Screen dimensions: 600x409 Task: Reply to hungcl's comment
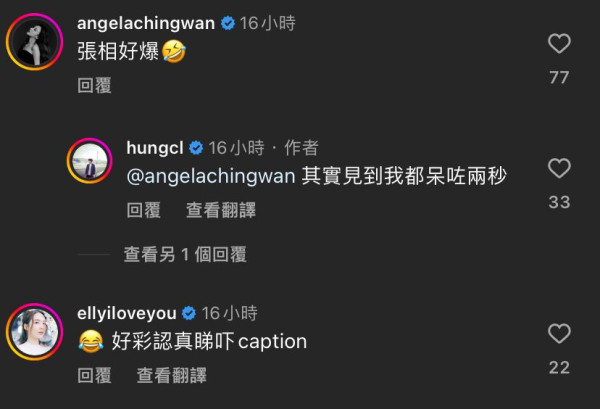143,210
